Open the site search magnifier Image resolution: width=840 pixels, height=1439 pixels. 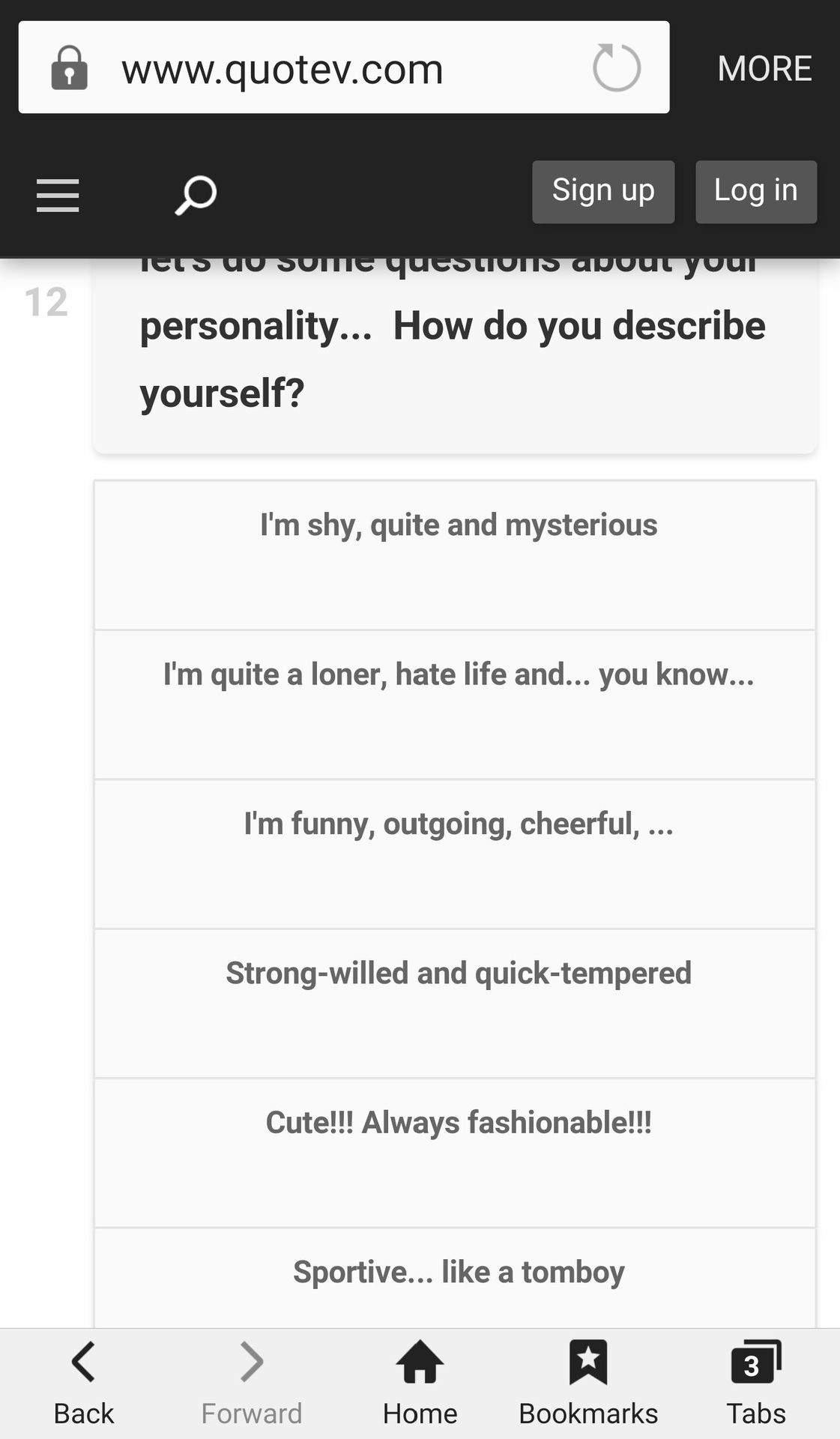[x=196, y=195]
